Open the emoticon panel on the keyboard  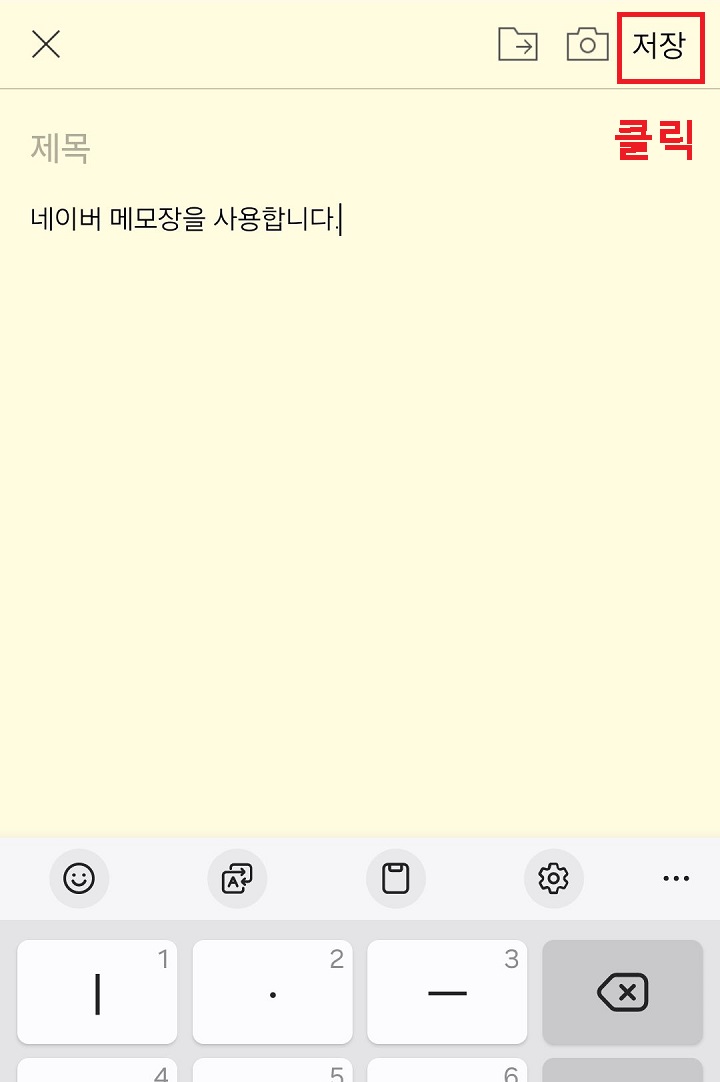79,878
